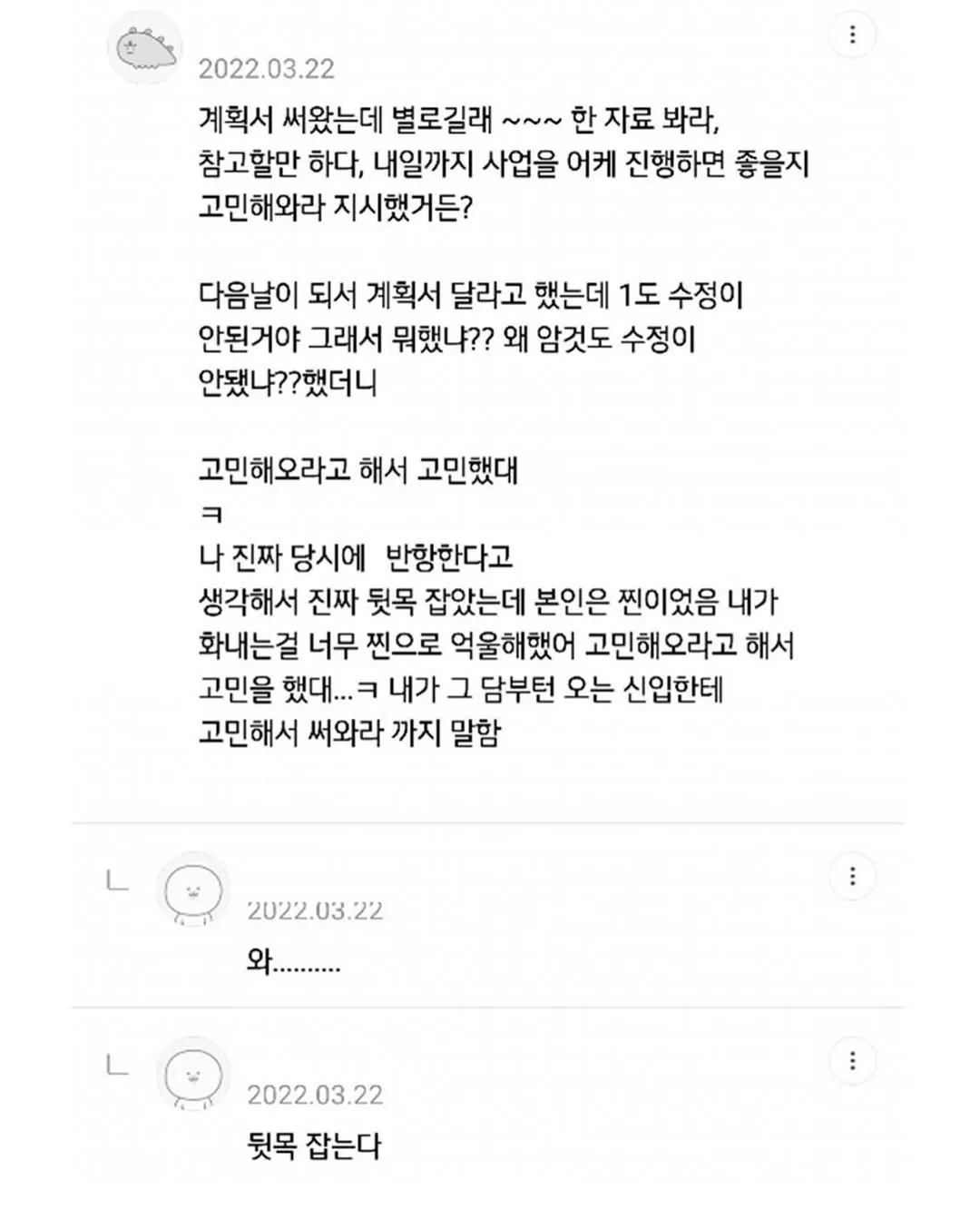Open the three-dot menu on the 와.......... reply
The image size is (980, 1219).
(x=852, y=877)
